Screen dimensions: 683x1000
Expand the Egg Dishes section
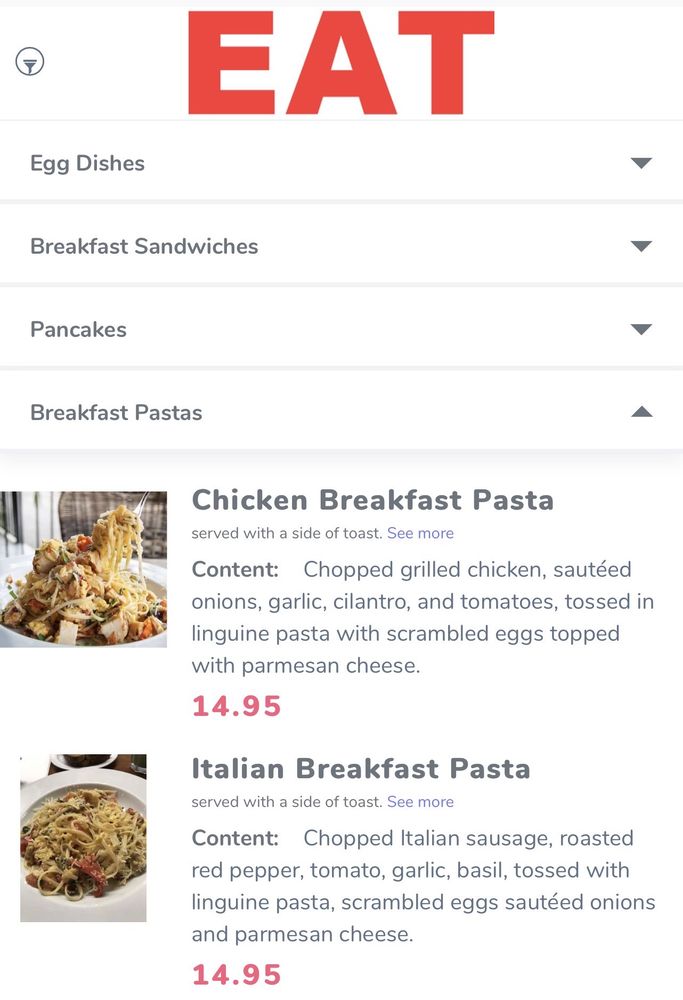pos(641,163)
